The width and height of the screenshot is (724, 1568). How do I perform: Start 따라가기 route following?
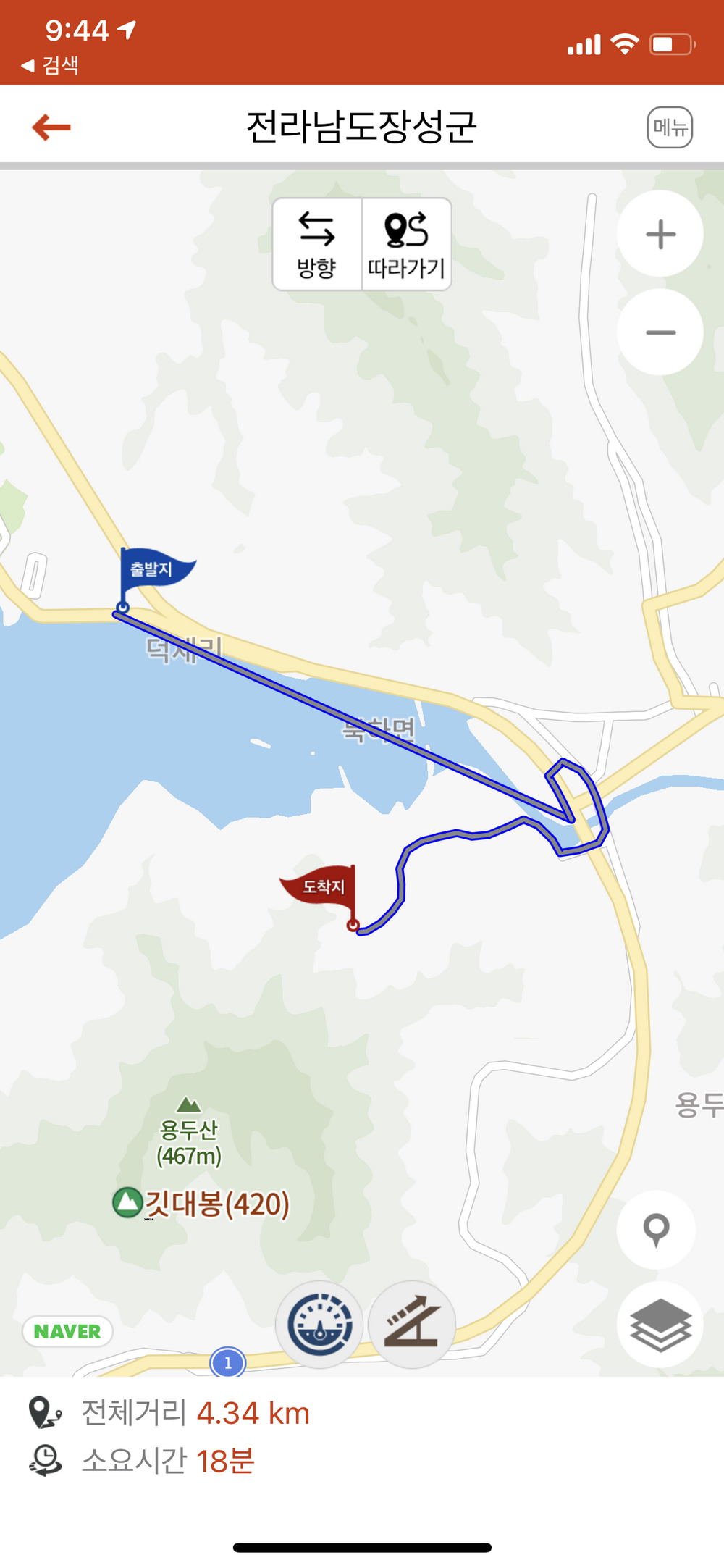(x=406, y=245)
